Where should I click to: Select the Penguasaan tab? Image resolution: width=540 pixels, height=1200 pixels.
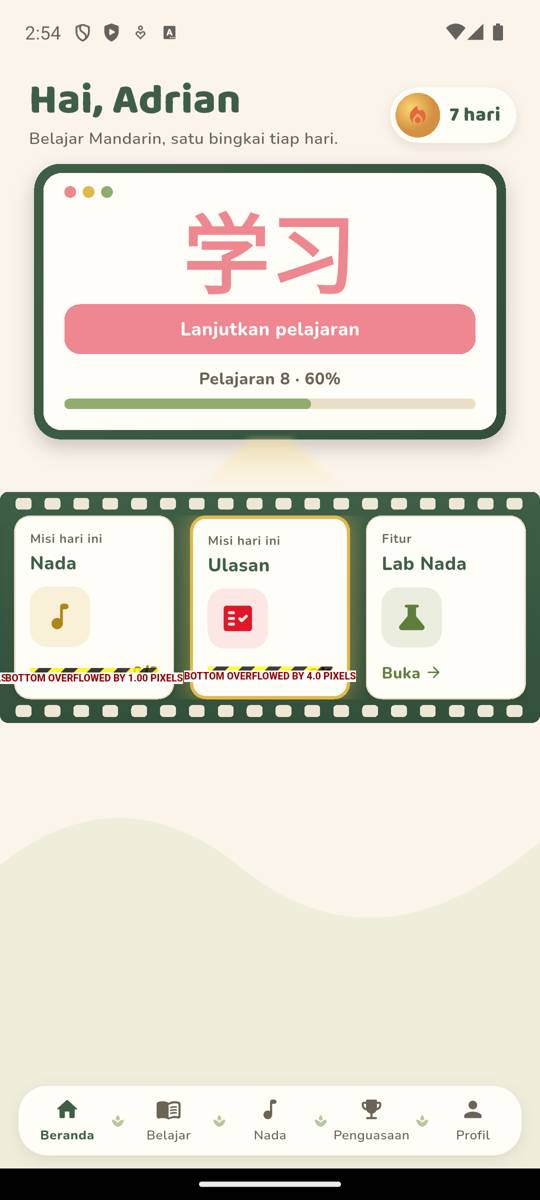tap(371, 1121)
